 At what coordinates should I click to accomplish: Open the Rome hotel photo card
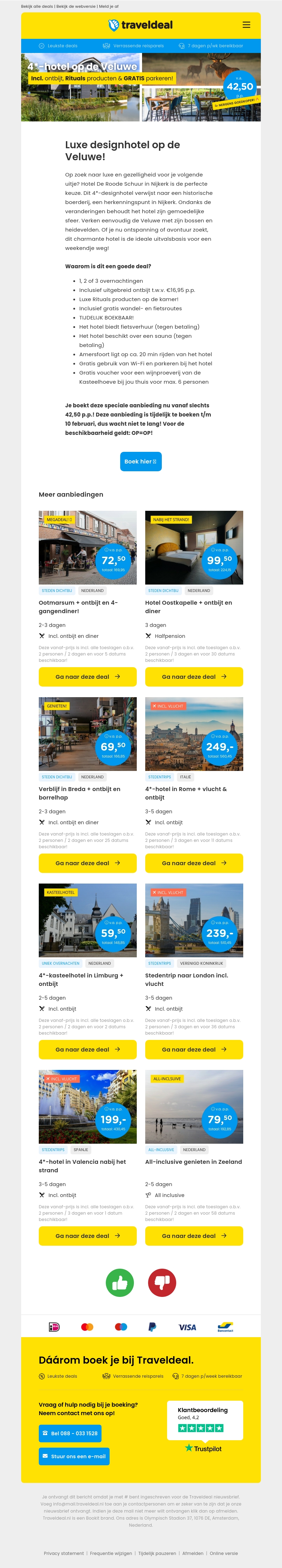(194, 734)
